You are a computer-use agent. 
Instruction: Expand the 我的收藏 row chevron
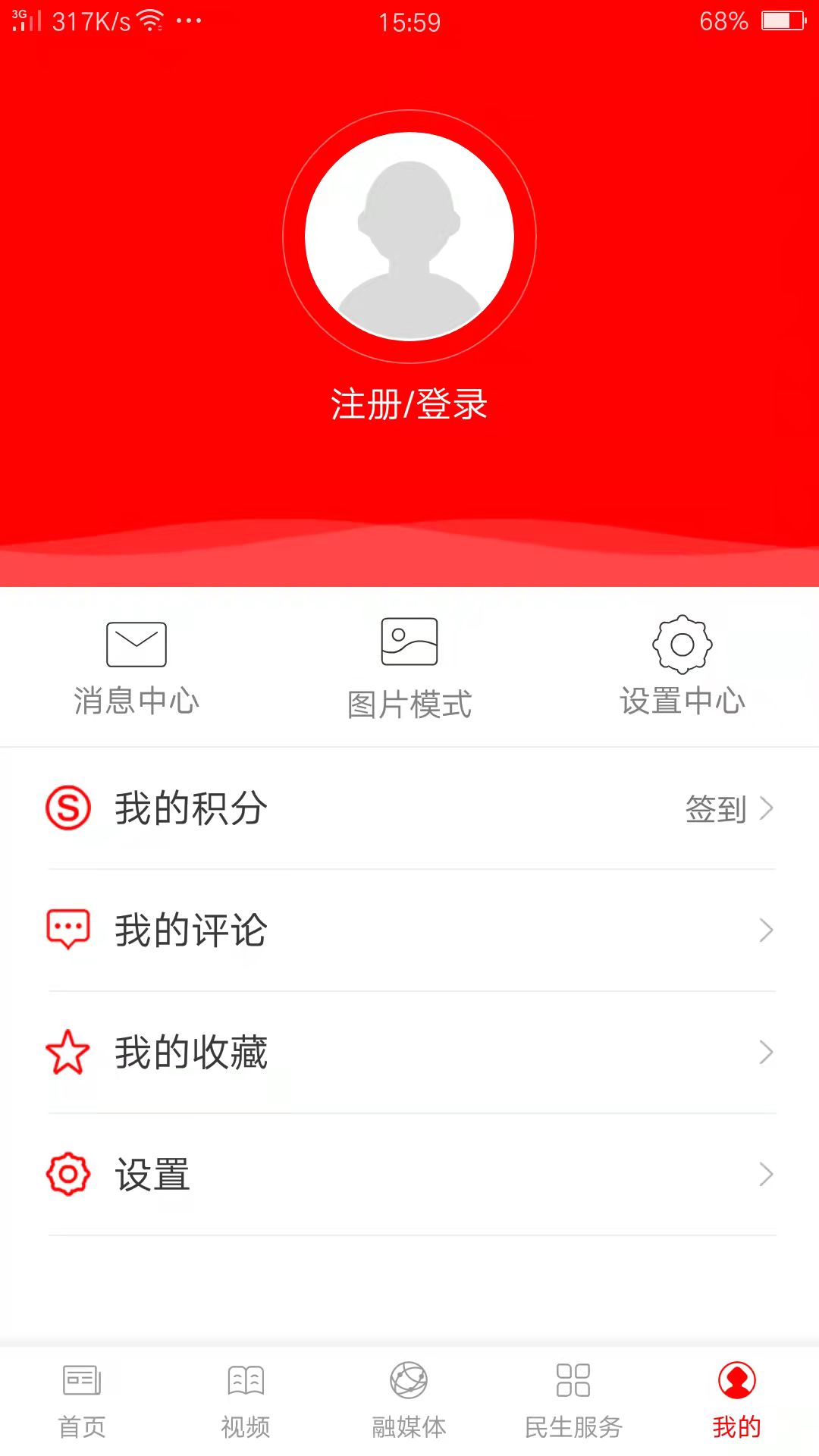(764, 1051)
